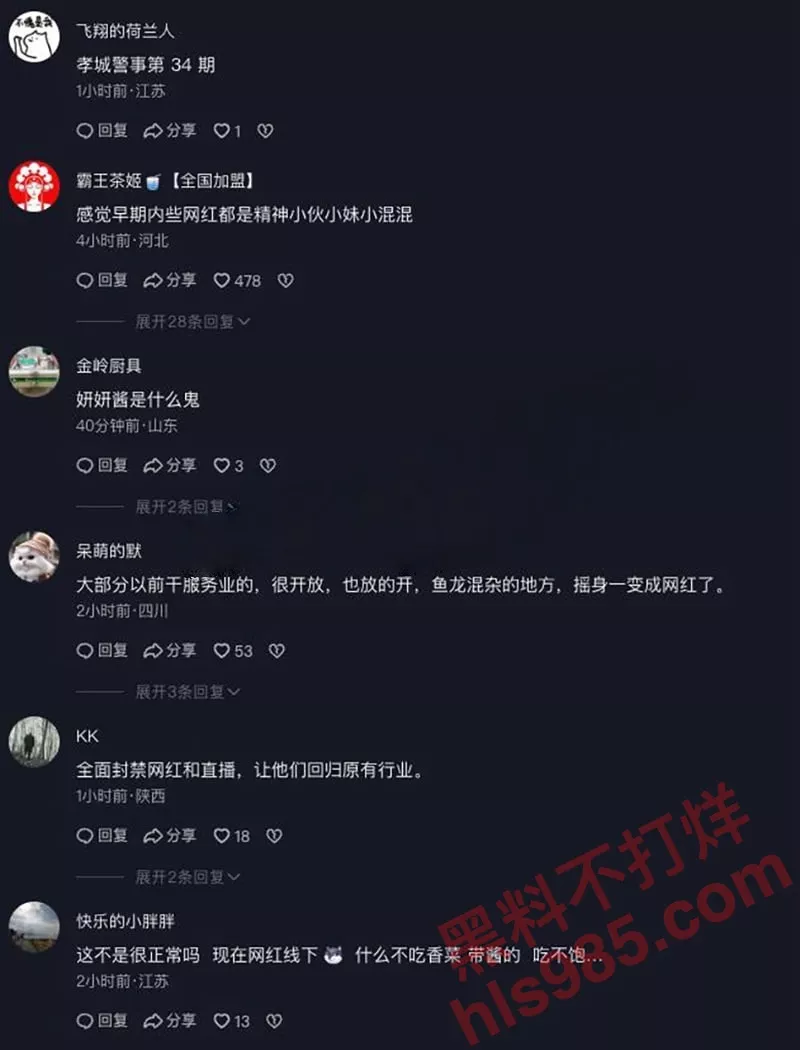This screenshot has height=1050, width=800.
Task: Expand 3 replies under 呆萌的默's comment
Action: click(x=188, y=692)
